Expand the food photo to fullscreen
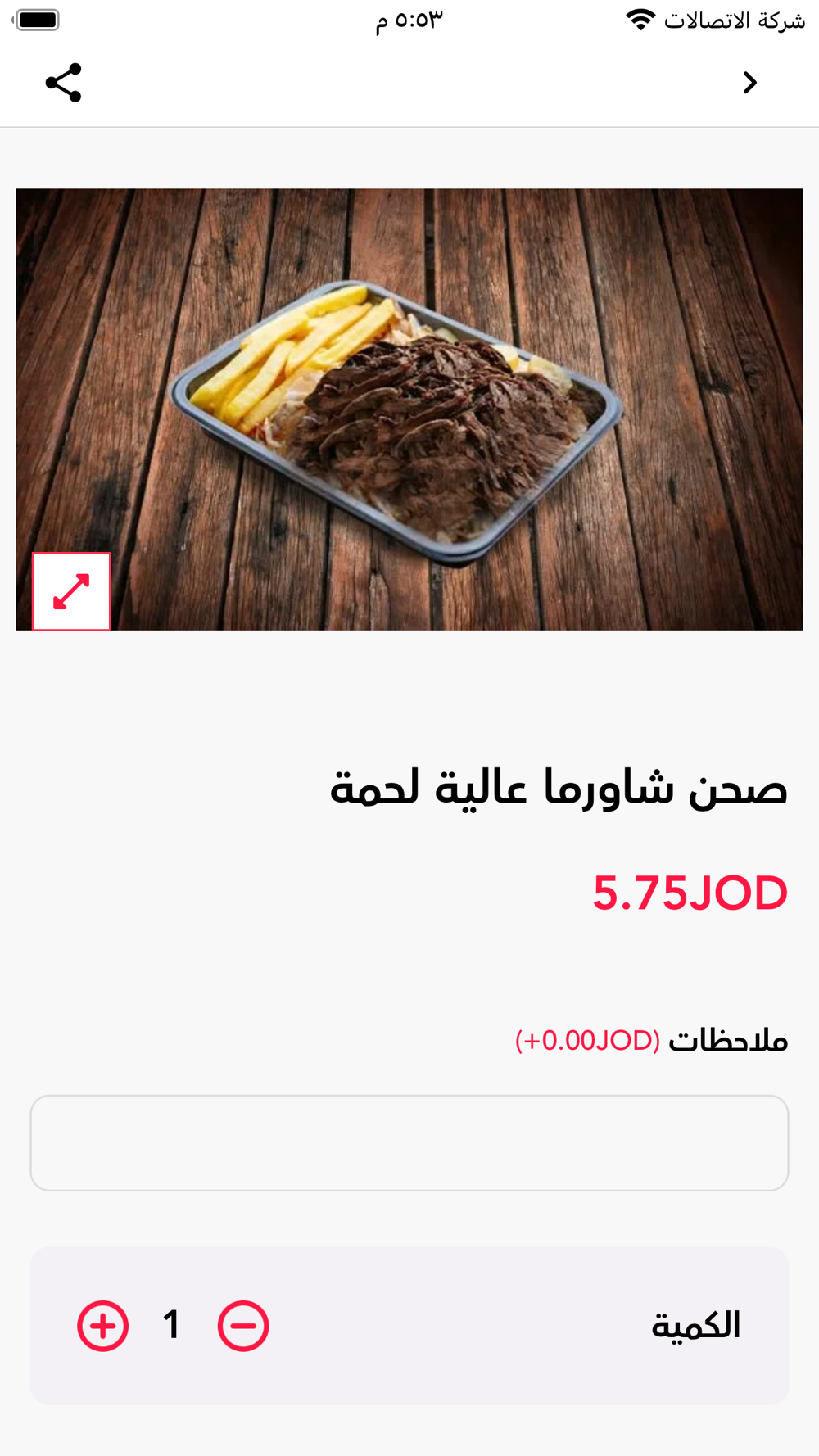Image resolution: width=819 pixels, height=1456 pixels. [71, 591]
